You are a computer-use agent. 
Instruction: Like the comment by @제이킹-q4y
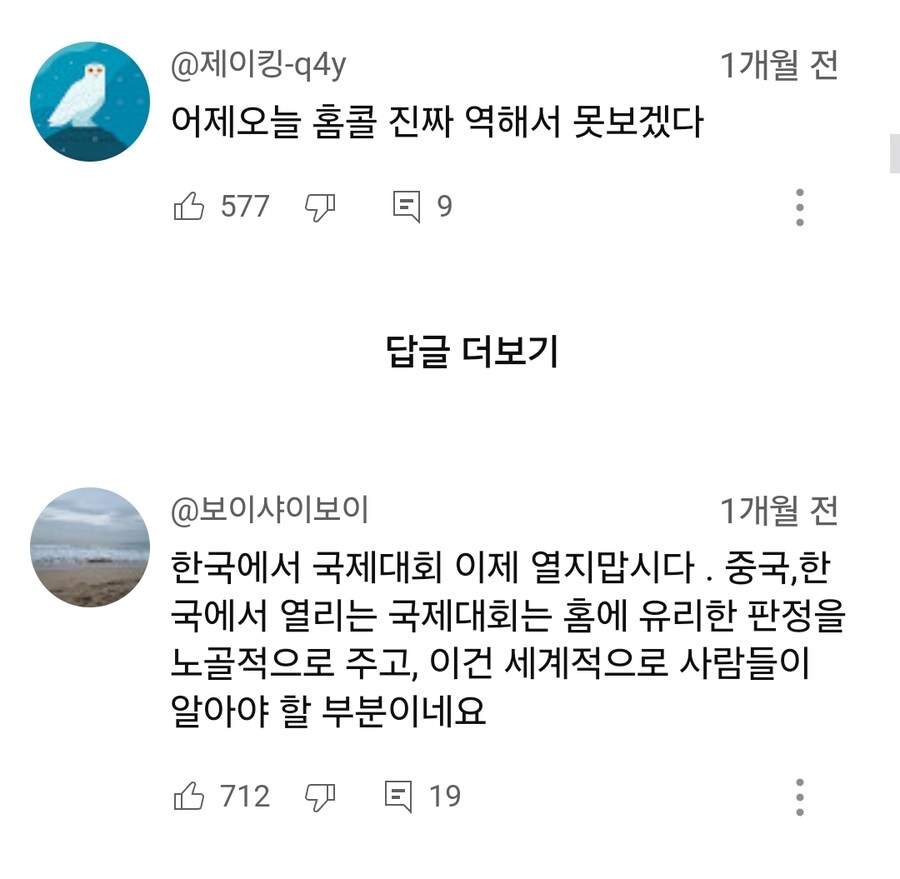(190, 206)
